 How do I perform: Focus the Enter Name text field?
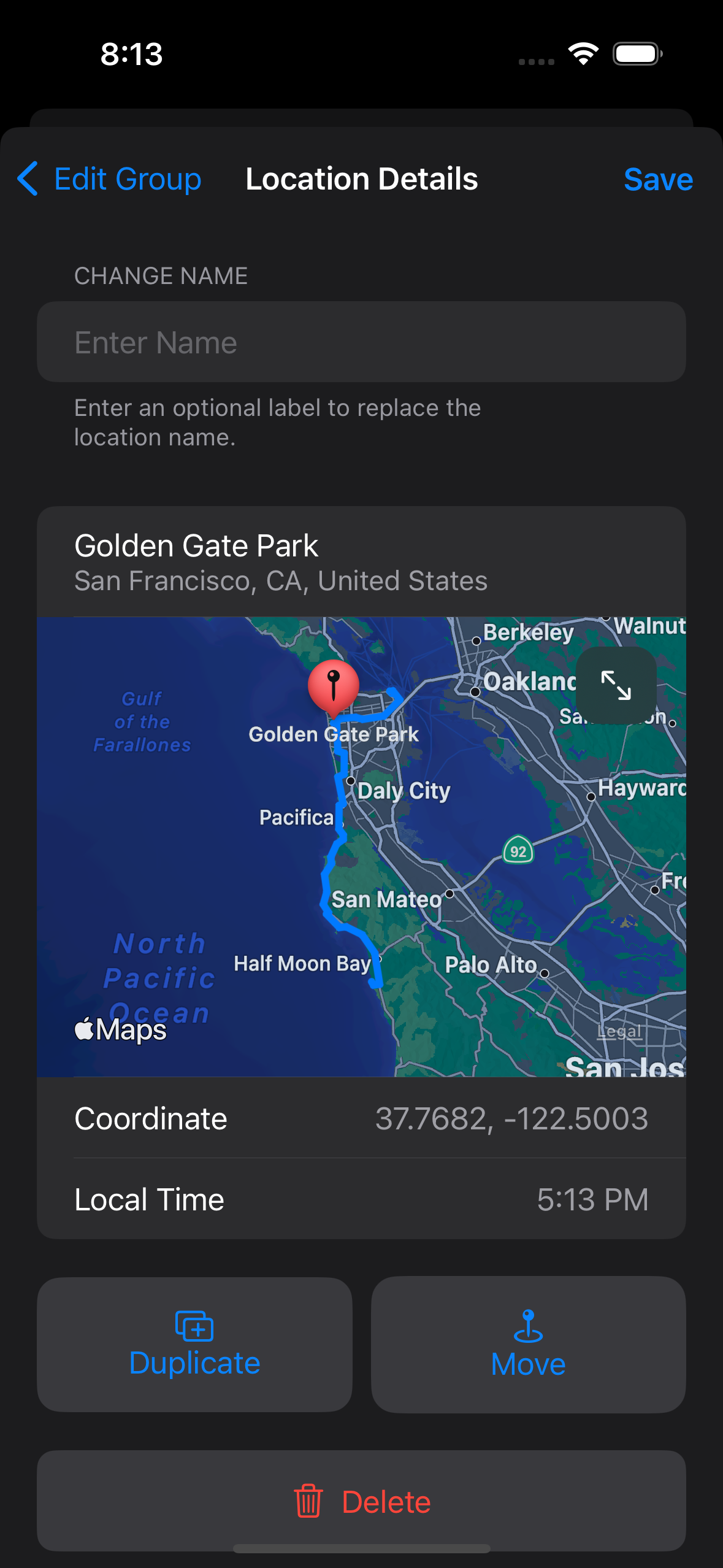tap(361, 342)
